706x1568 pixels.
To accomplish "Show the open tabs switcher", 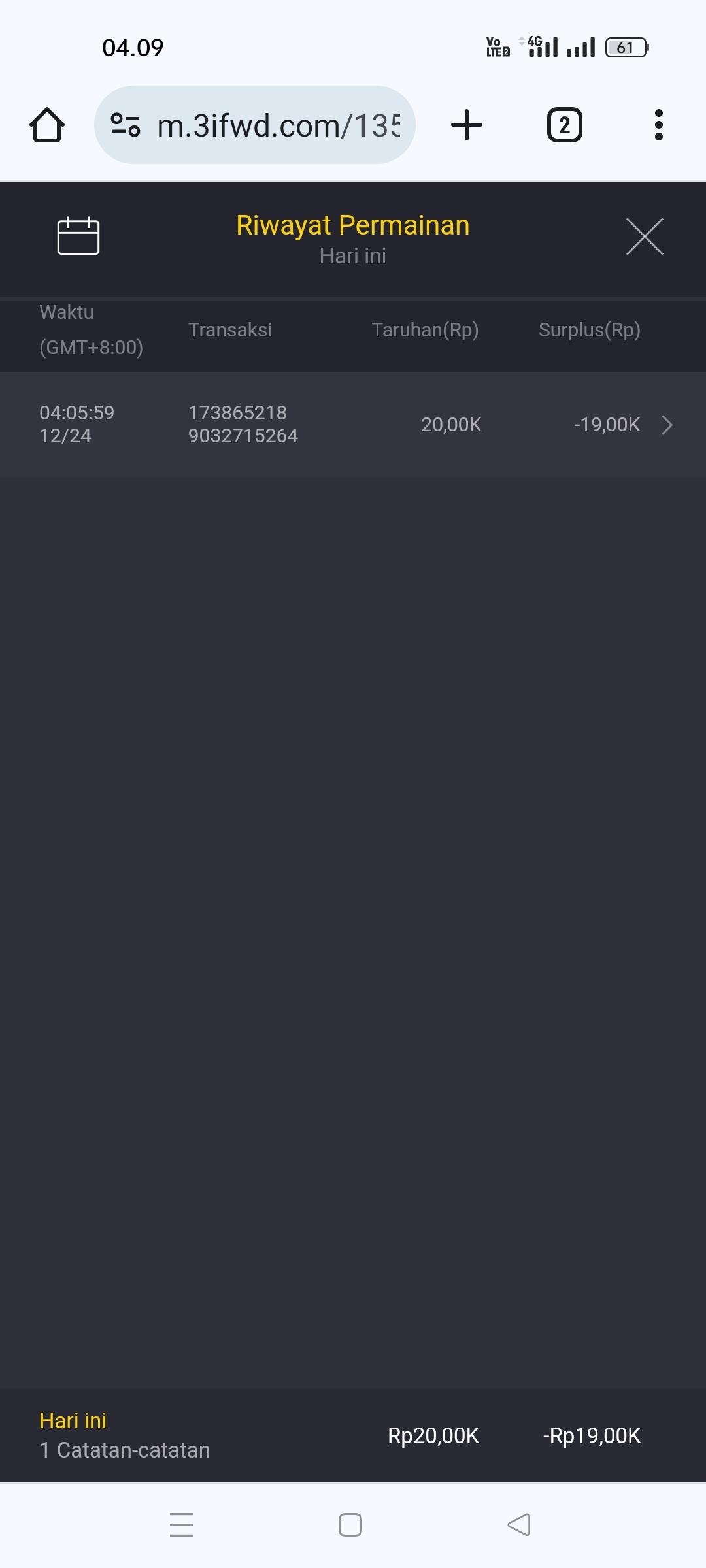I will [x=564, y=125].
